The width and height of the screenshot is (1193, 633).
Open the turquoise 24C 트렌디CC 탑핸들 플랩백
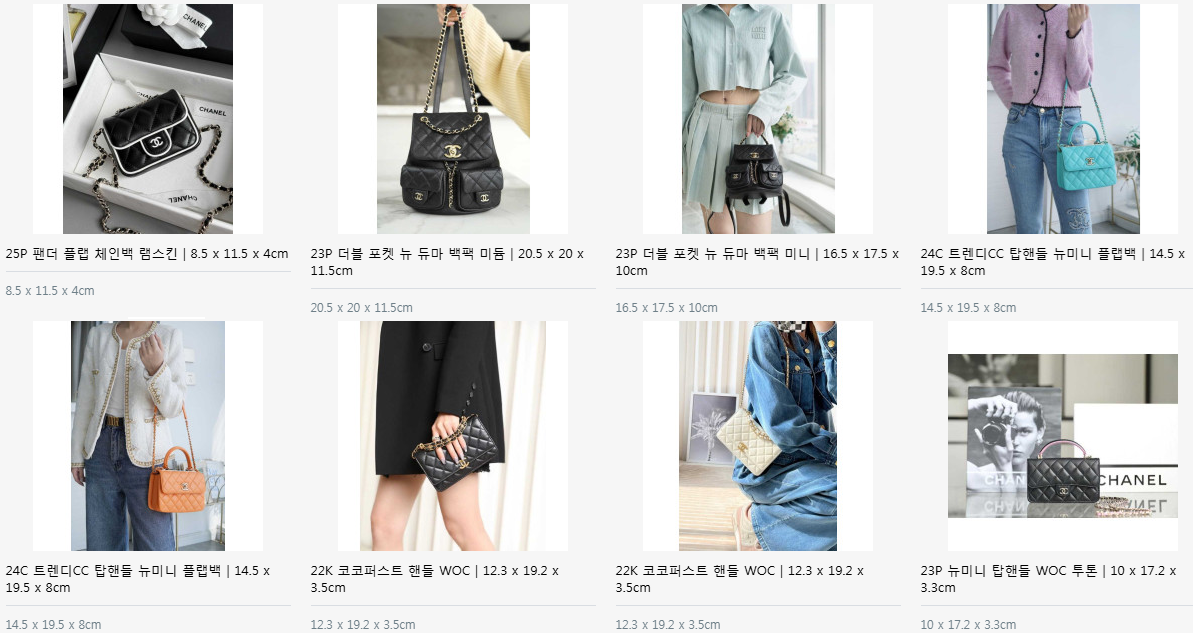[x=1063, y=119]
